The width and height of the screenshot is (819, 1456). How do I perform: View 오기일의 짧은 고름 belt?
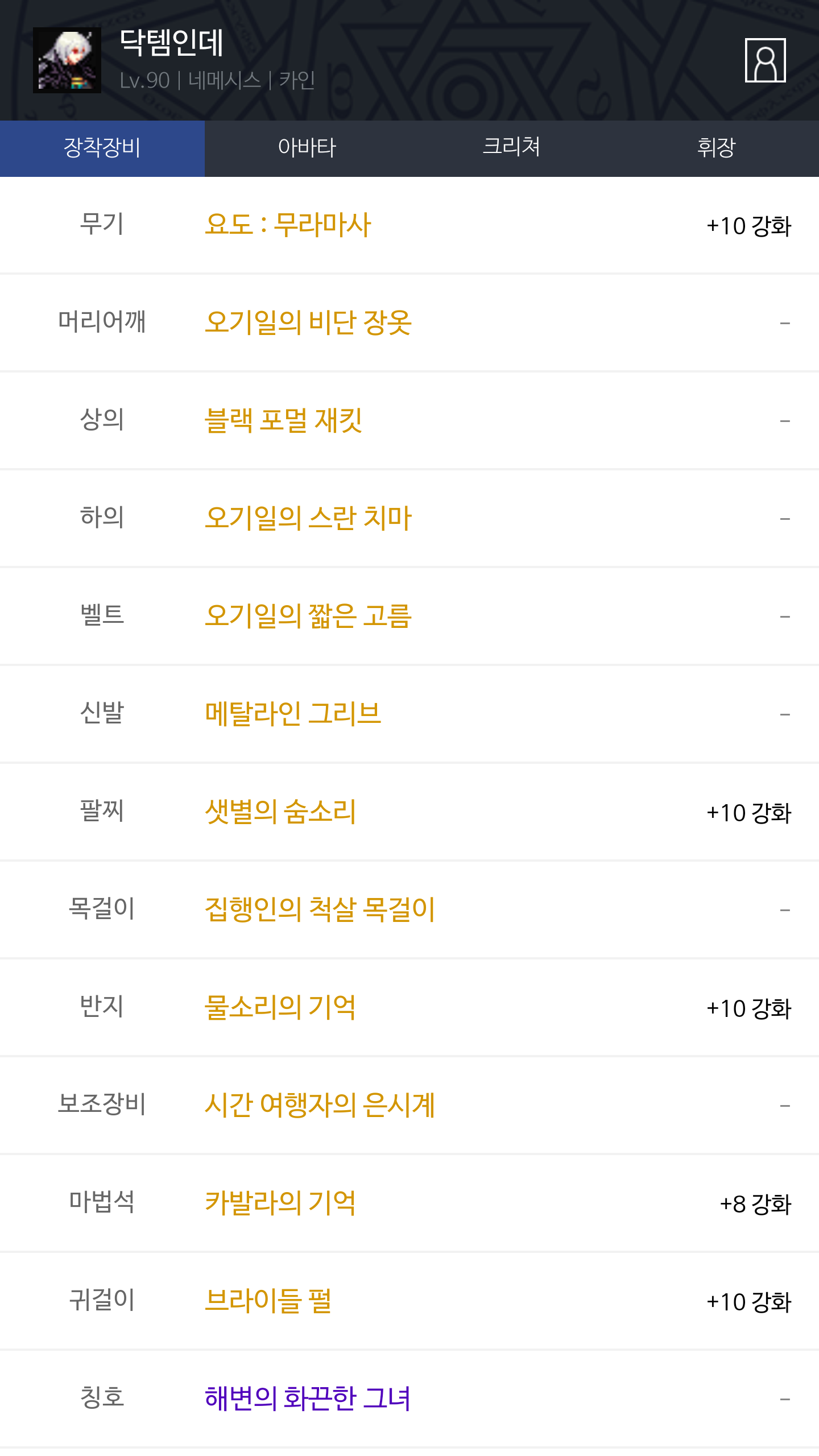(x=308, y=616)
